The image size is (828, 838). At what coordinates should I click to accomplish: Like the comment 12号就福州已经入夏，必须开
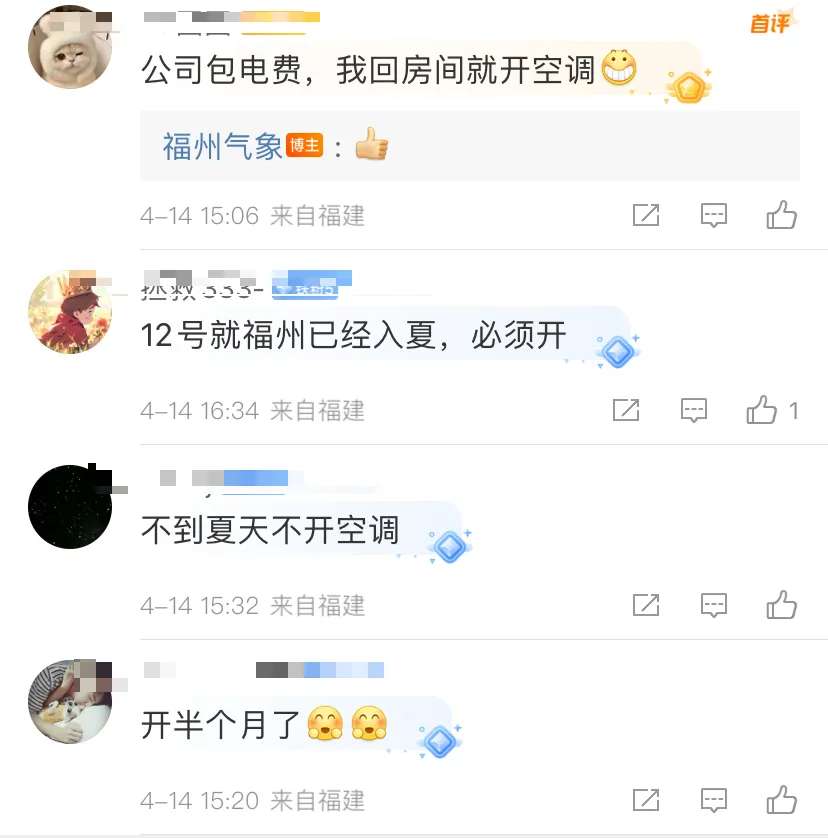[x=762, y=410]
